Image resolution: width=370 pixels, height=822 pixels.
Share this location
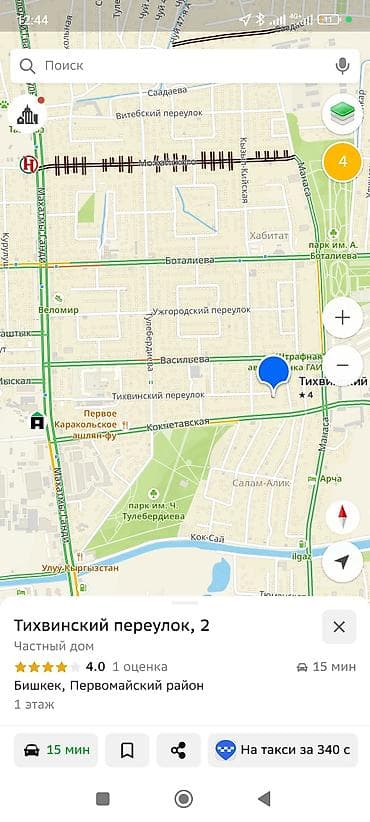tap(178, 750)
